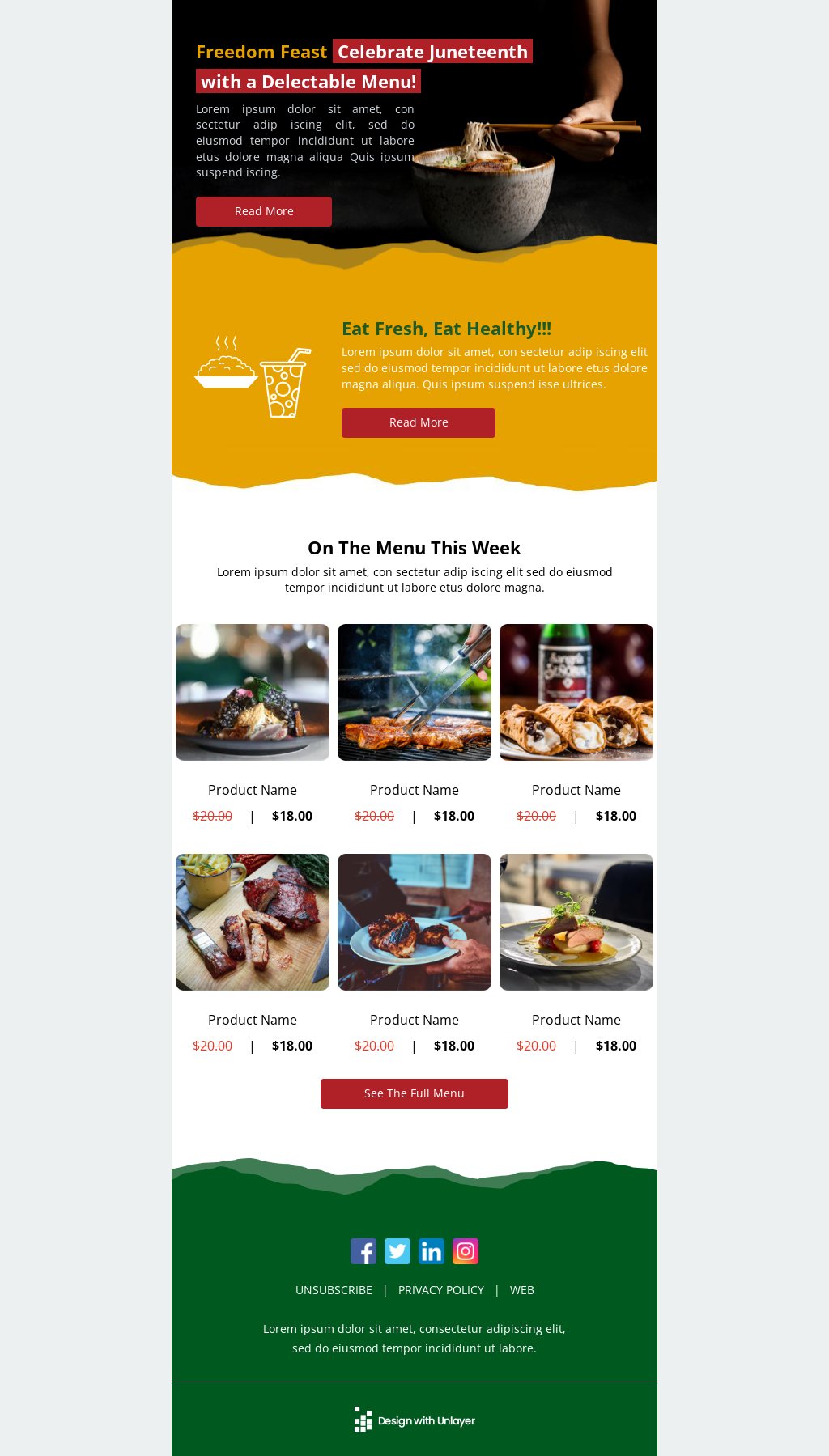This screenshot has height=1456, width=829.
Task: Open the grilled ribs product image
Action: 253,922
